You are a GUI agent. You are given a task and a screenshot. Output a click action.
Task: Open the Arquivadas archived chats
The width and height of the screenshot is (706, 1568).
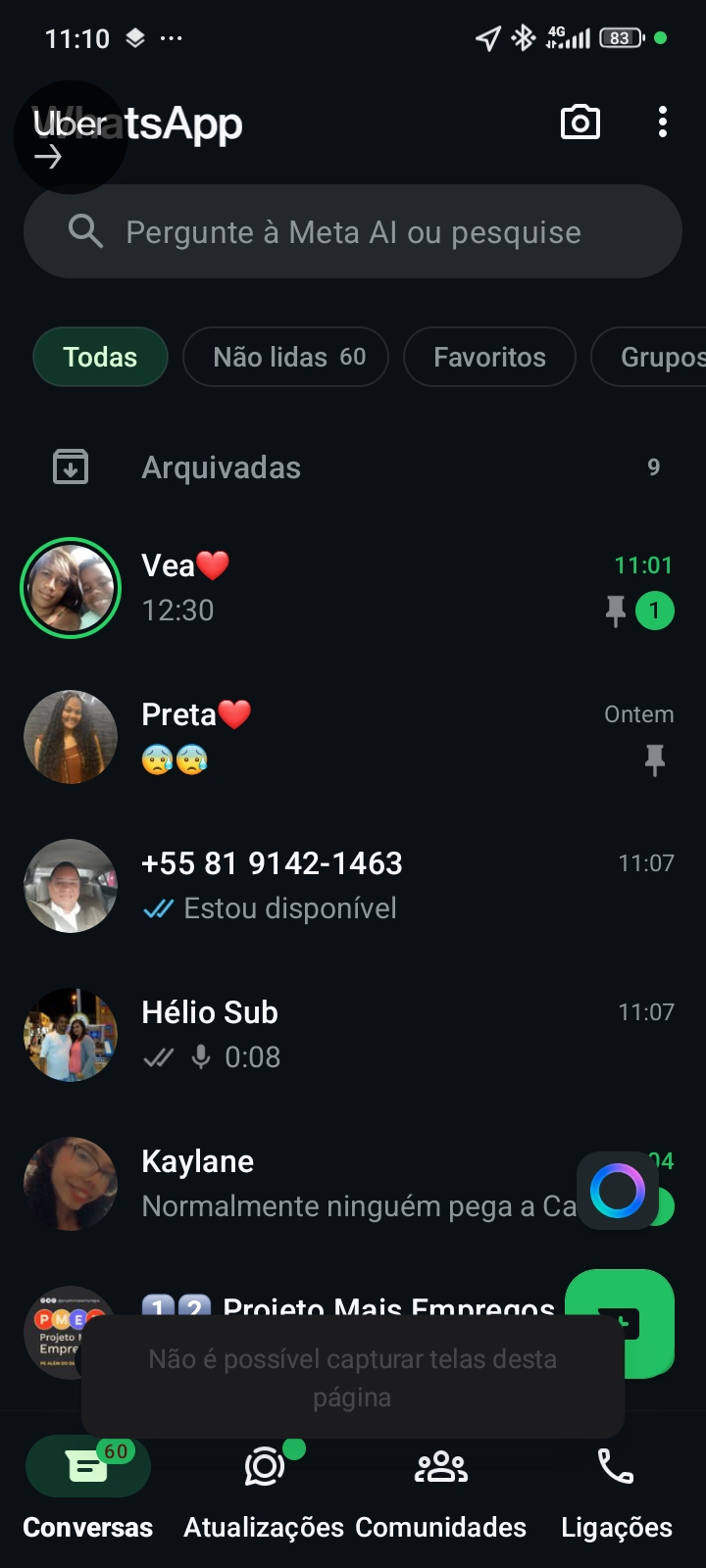(353, 467)
